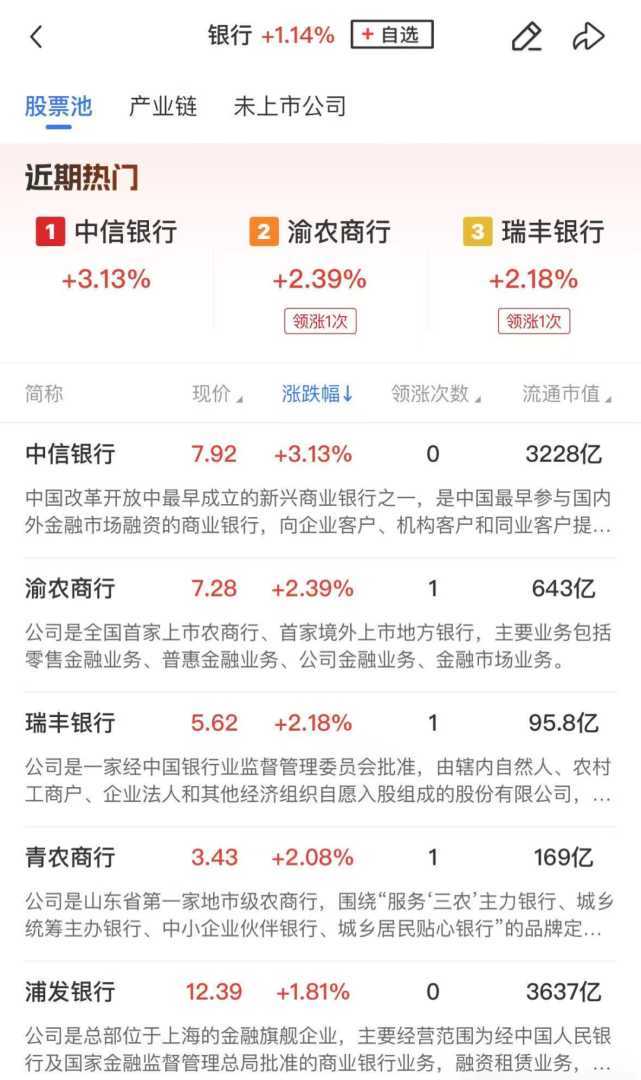Open the top-ranked 中信银行 hot card

[106, 255]
